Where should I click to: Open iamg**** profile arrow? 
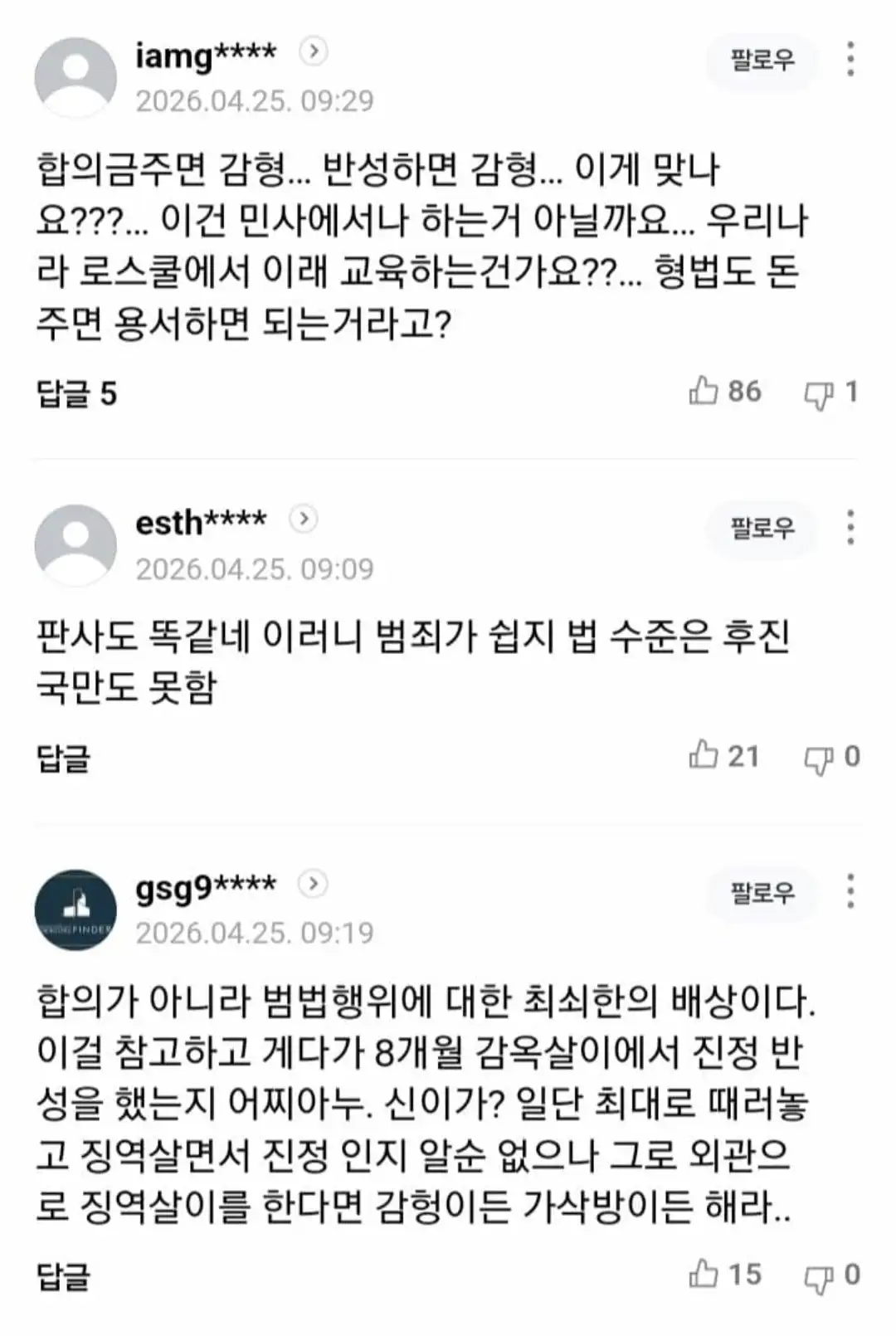click(313, 52)
